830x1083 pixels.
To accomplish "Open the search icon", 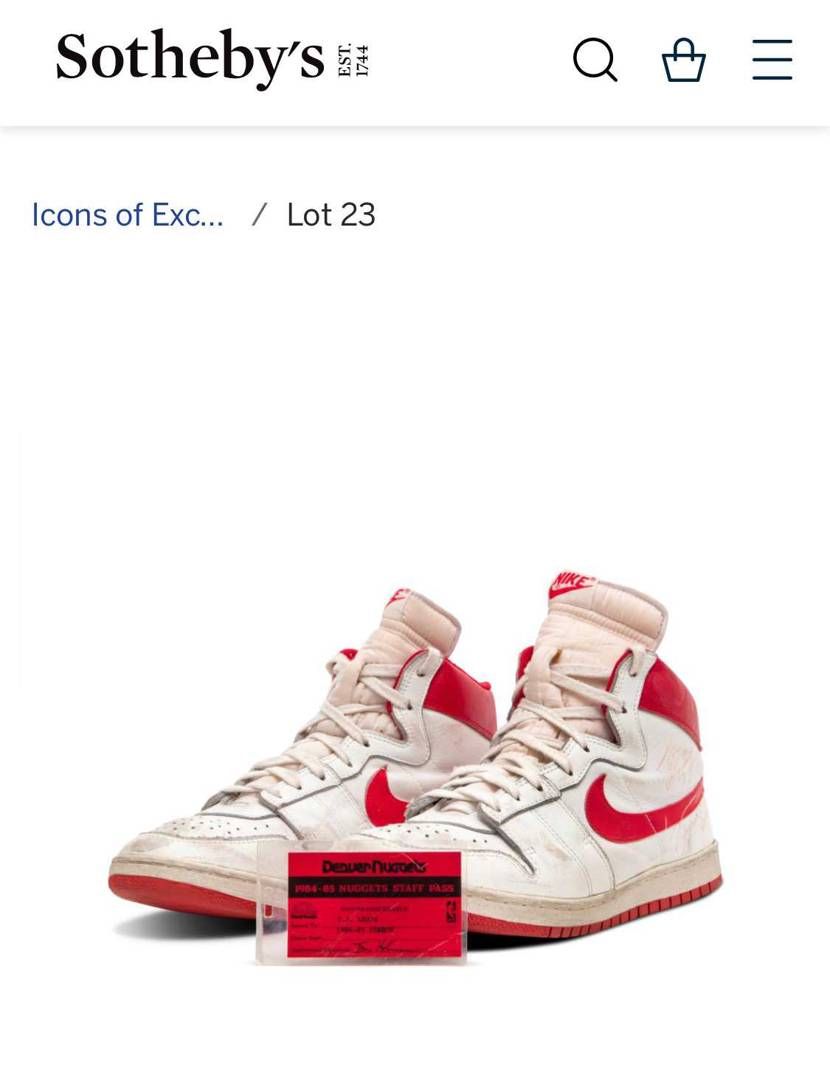I will point(595,60).
